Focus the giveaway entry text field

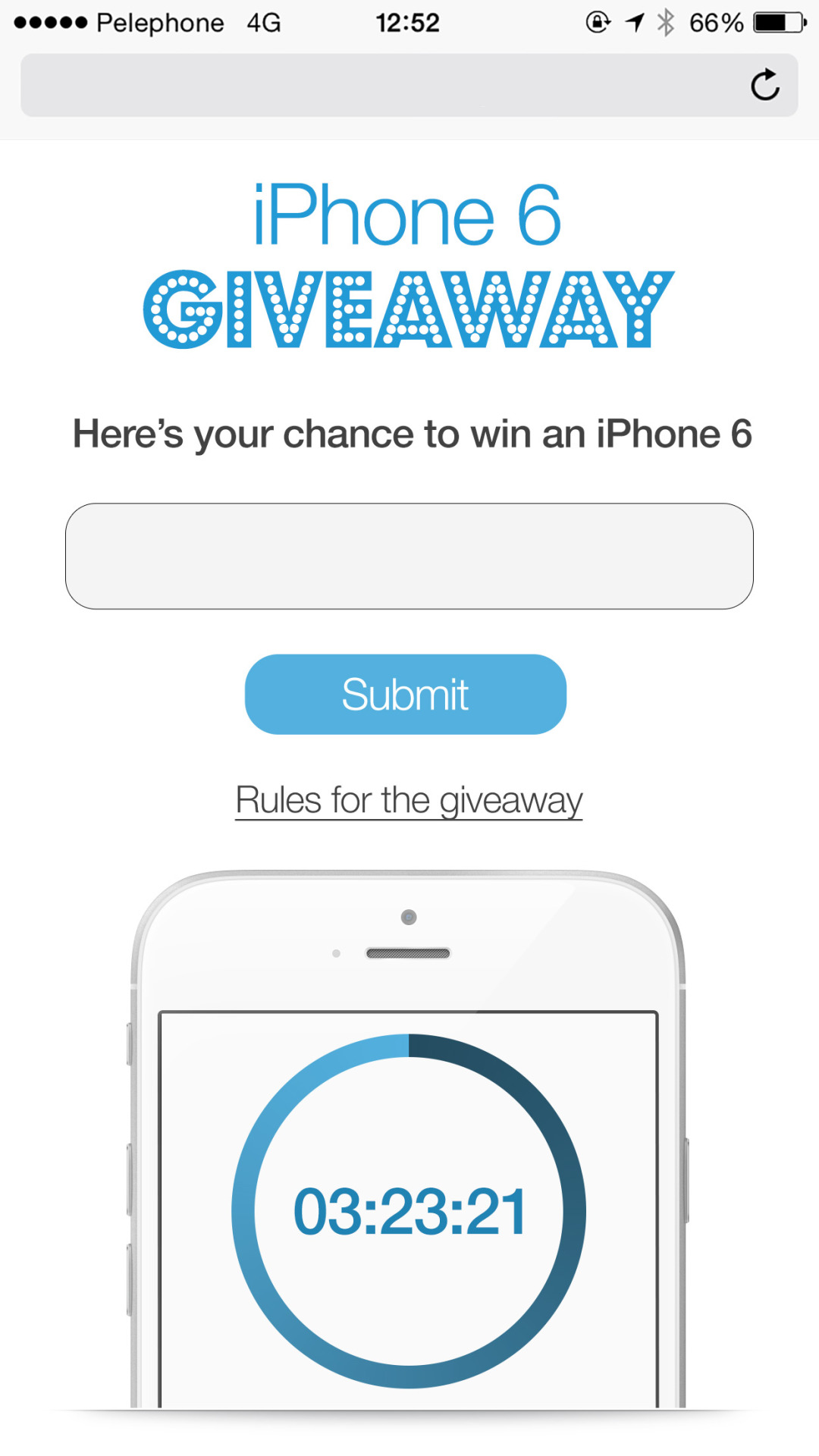coord(409,556)
